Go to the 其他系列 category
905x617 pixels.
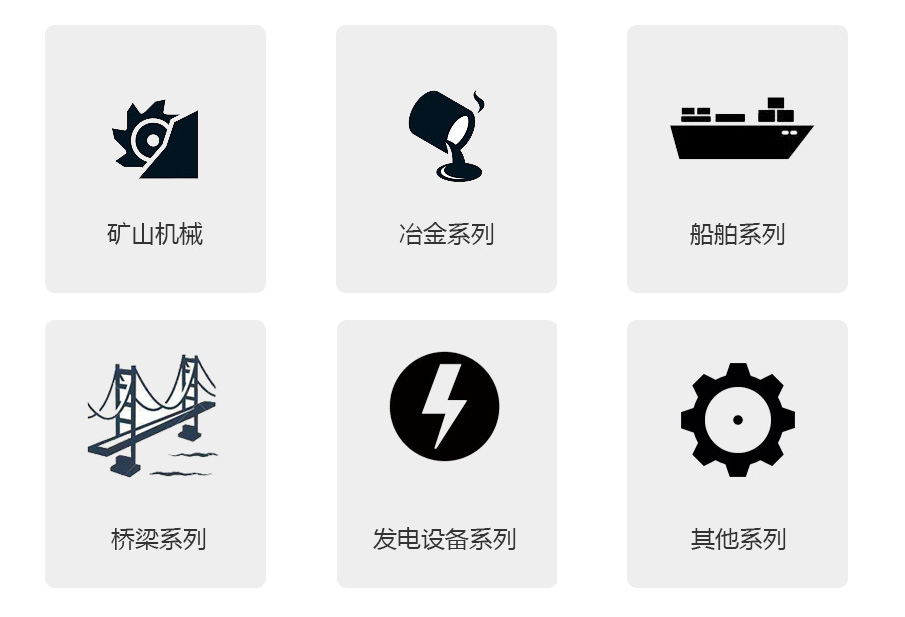click(737, 454)
